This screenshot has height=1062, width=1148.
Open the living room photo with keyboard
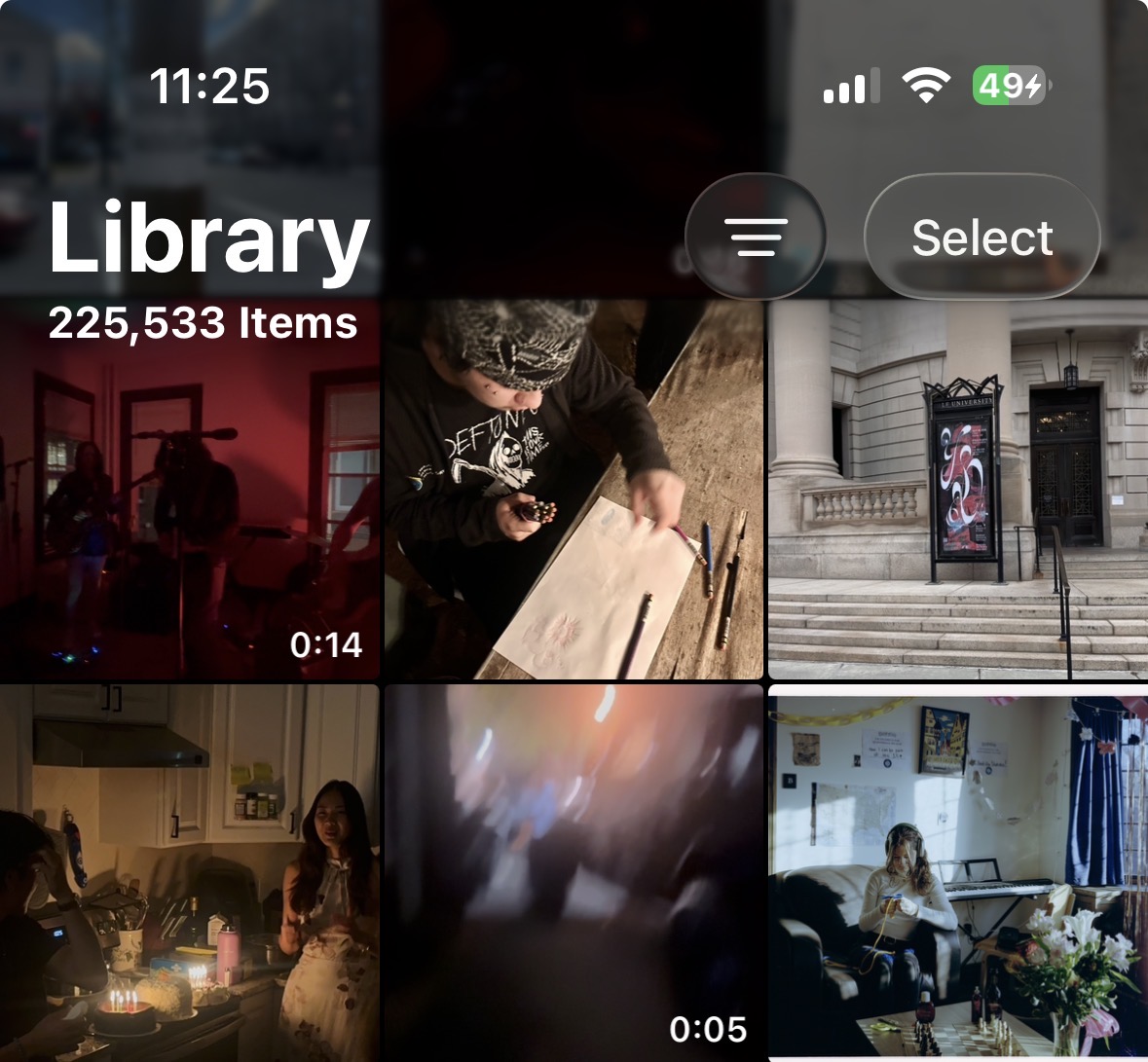pyautogui.click(x=958, y=873)
